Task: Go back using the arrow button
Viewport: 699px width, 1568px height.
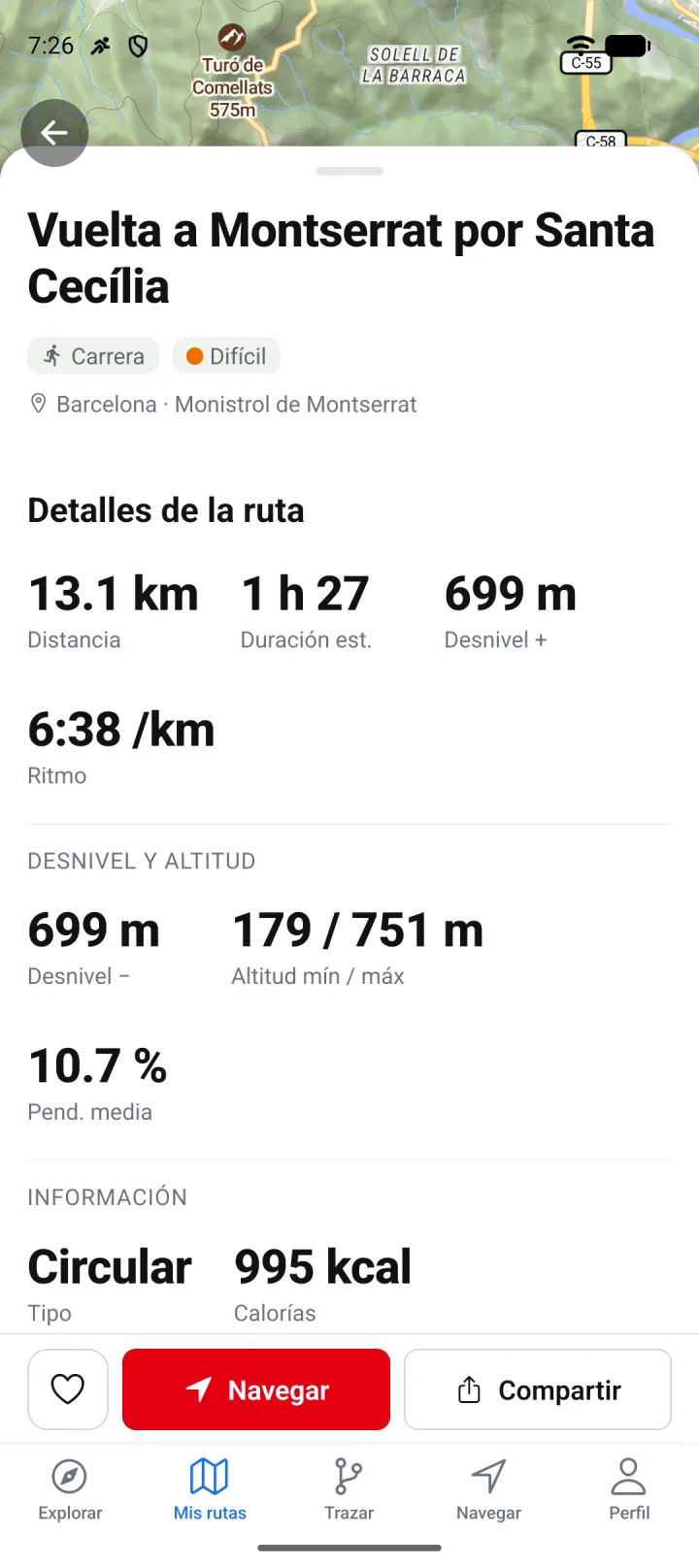Action: tap(54, 133)
